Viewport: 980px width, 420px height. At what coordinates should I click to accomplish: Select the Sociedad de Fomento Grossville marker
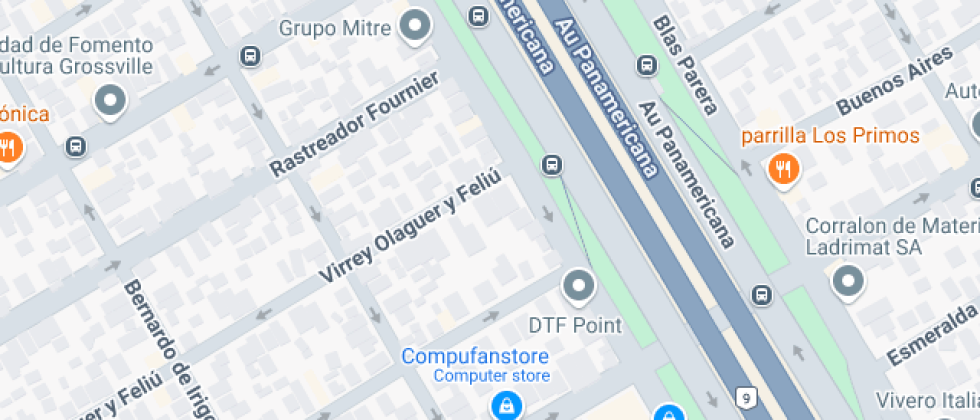[110, 100]
